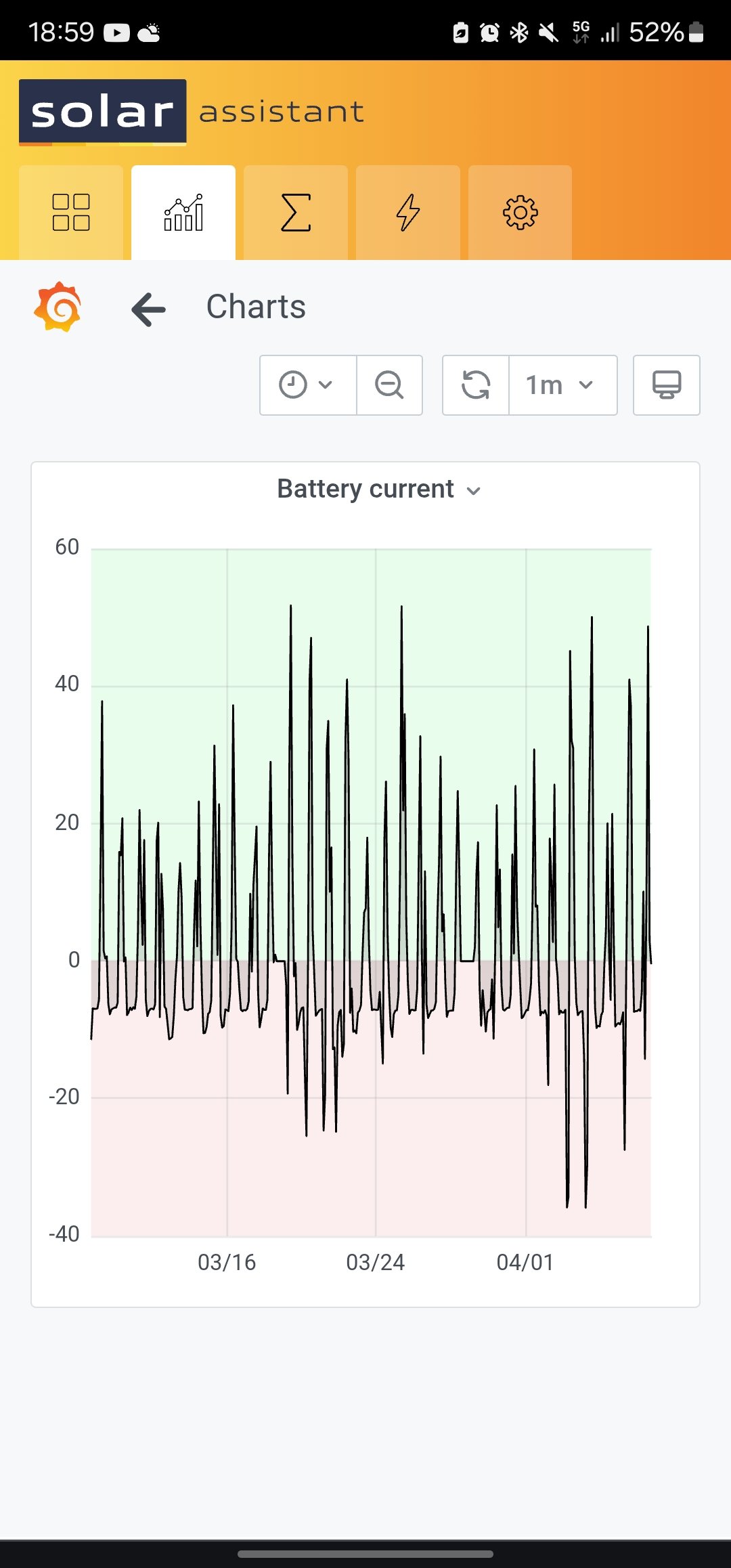
Task: Switch to the Totals sigma tab
Action: click(x=296, y=213)
